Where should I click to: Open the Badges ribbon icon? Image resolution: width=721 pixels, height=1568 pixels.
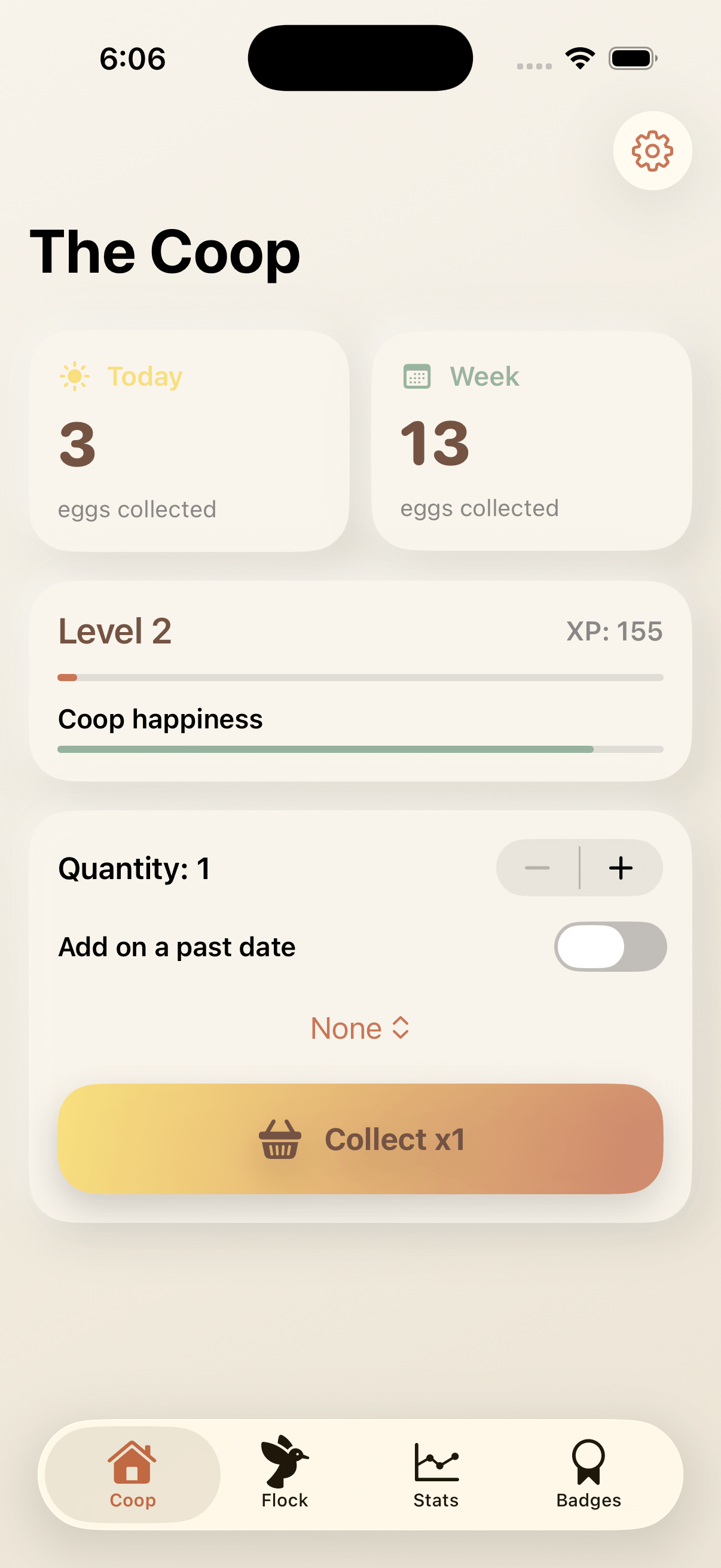tap(588, 1461)
